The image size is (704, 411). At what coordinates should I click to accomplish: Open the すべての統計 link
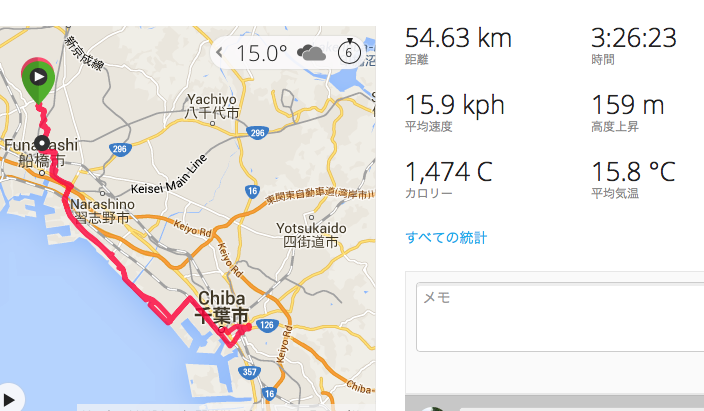pos(446,237)
